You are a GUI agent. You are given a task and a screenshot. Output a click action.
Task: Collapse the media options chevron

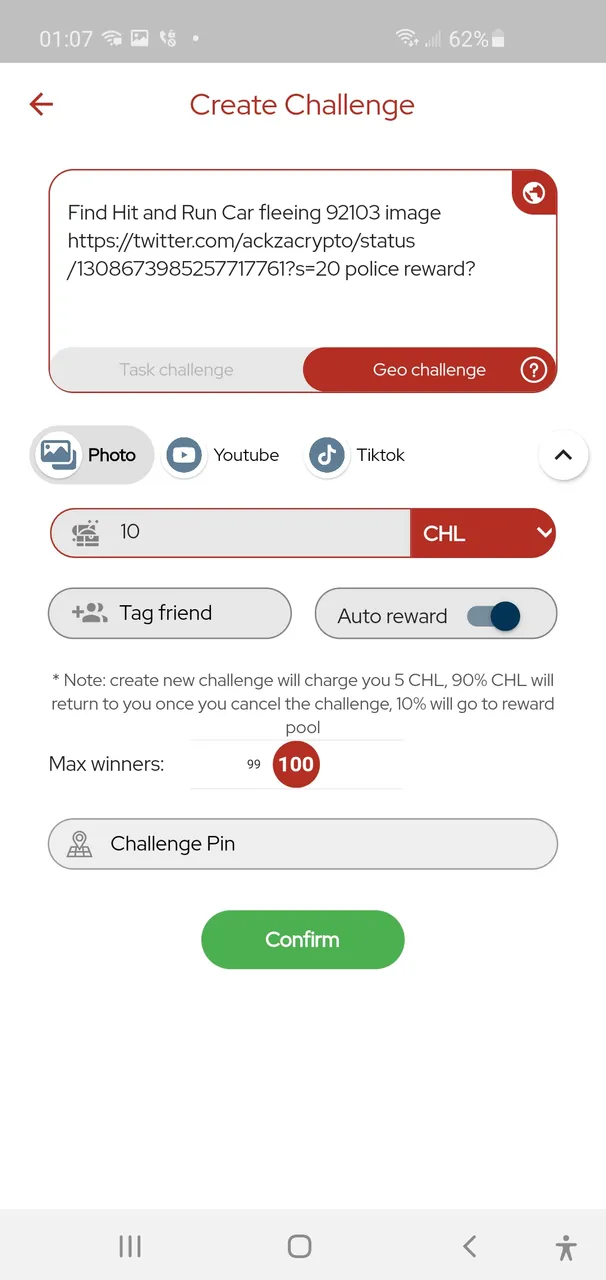click(563, 455)
